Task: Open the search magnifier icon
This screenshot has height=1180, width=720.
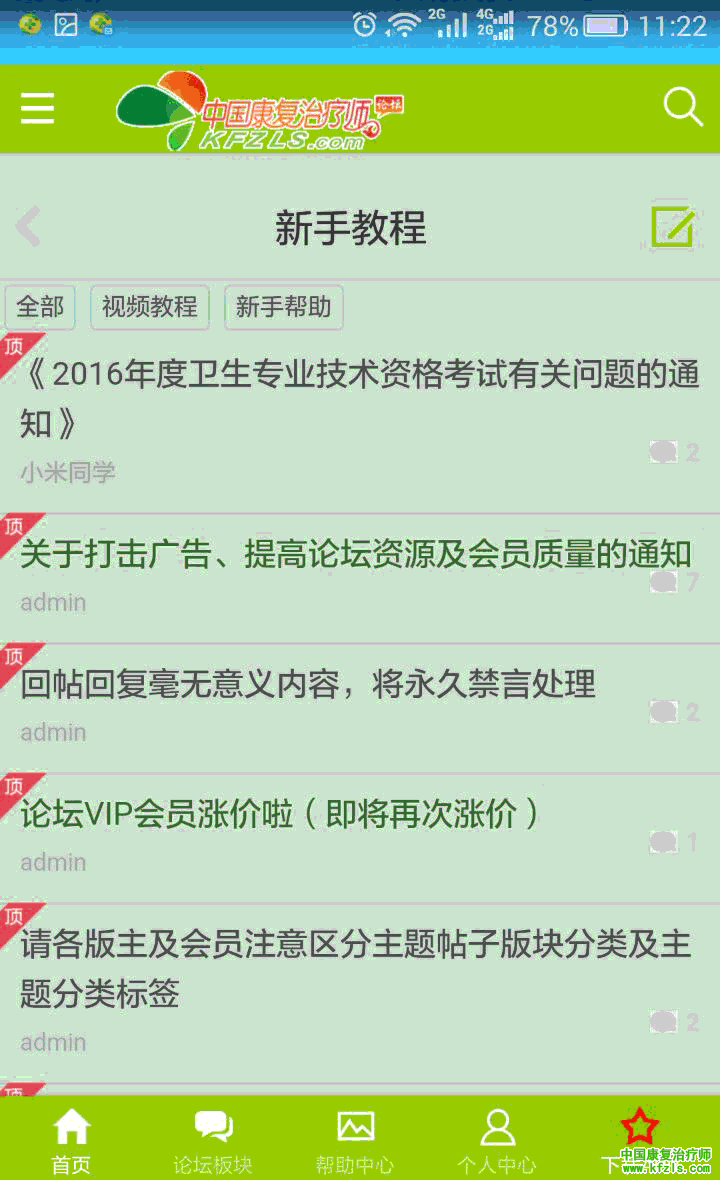Action: pyautogui.click(x=683, y=107)
